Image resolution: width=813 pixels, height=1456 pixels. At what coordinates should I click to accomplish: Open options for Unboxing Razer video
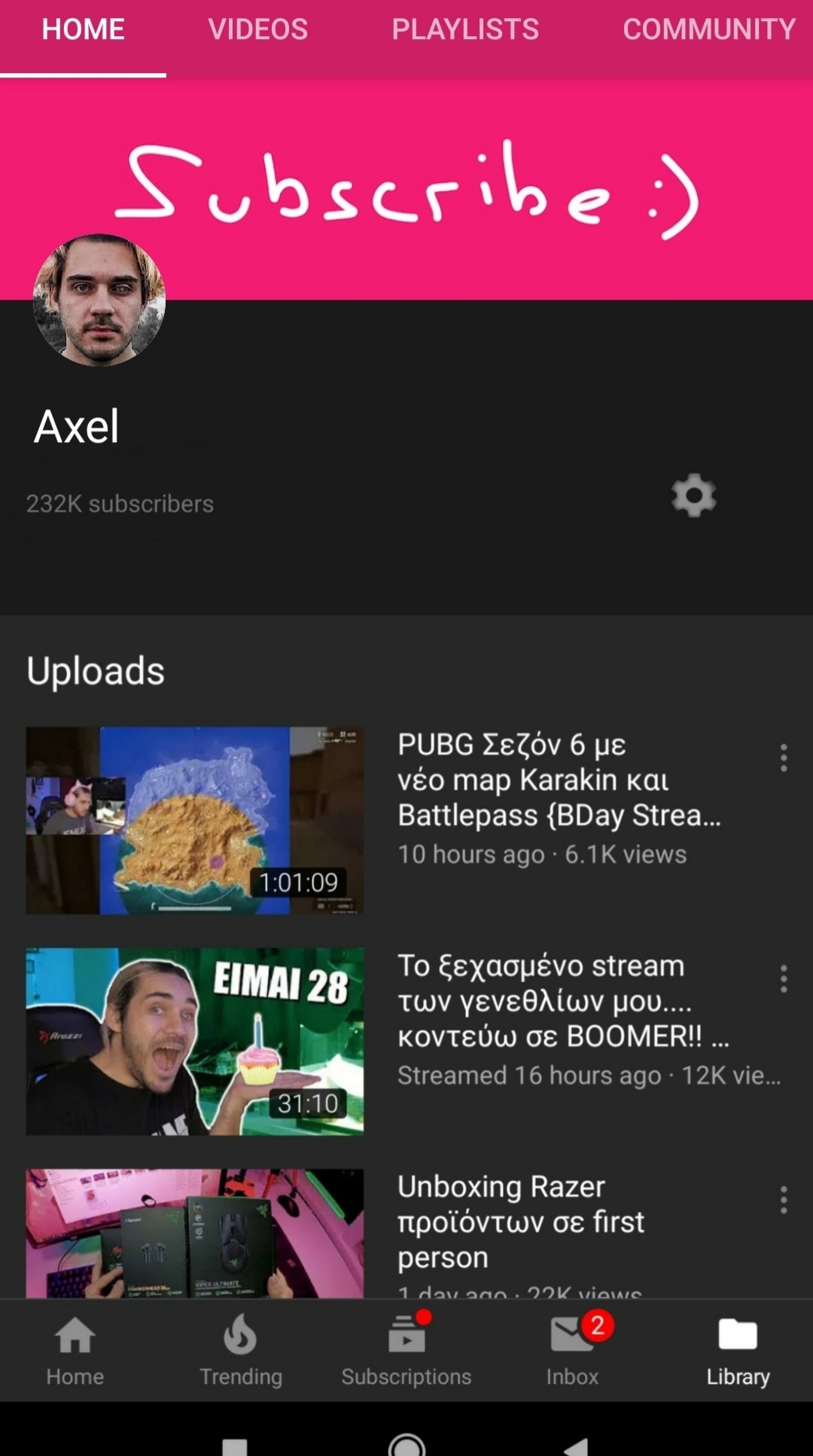784,1199
